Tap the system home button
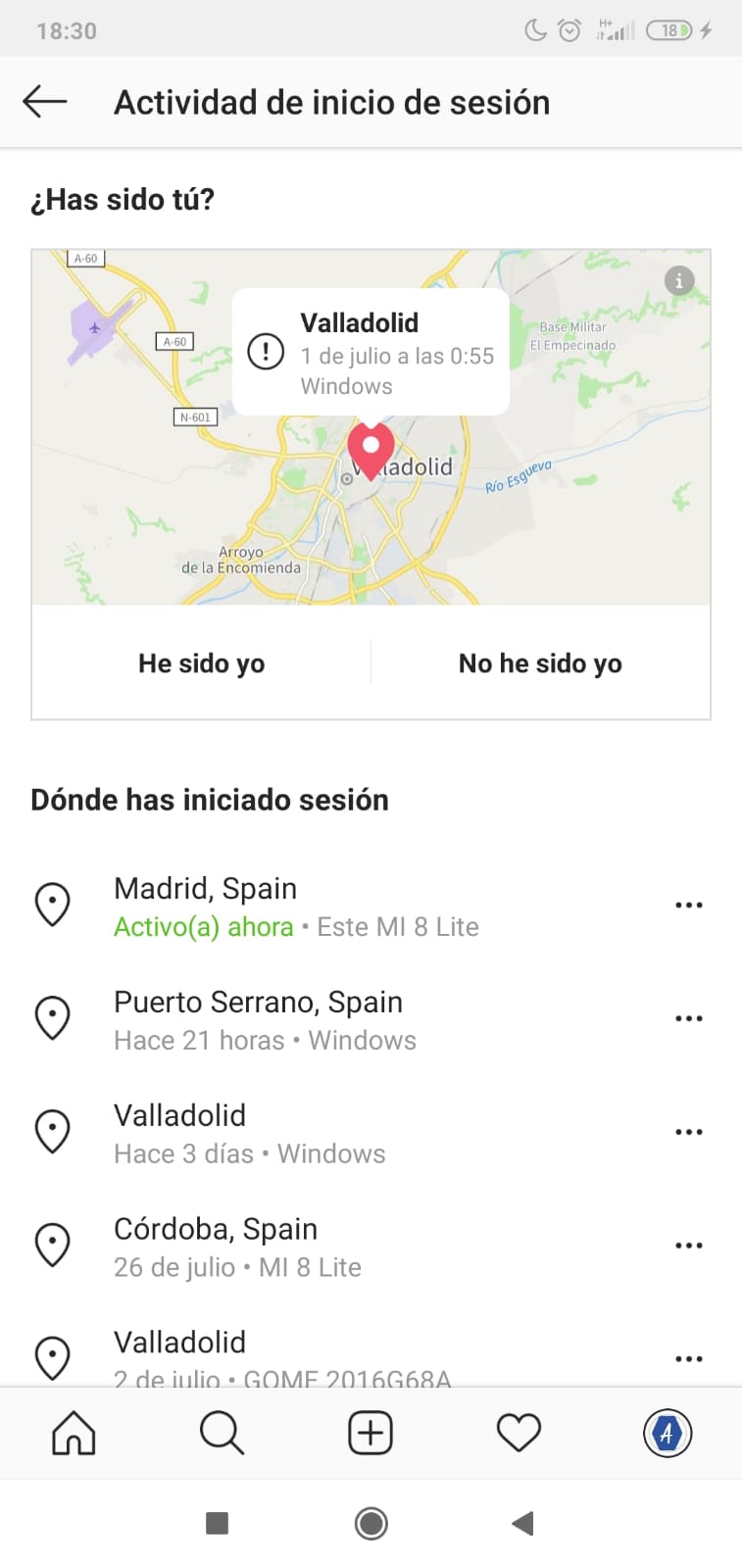Image resolution: width=742 pixels, height=1568 pixels. [371, 1523]
